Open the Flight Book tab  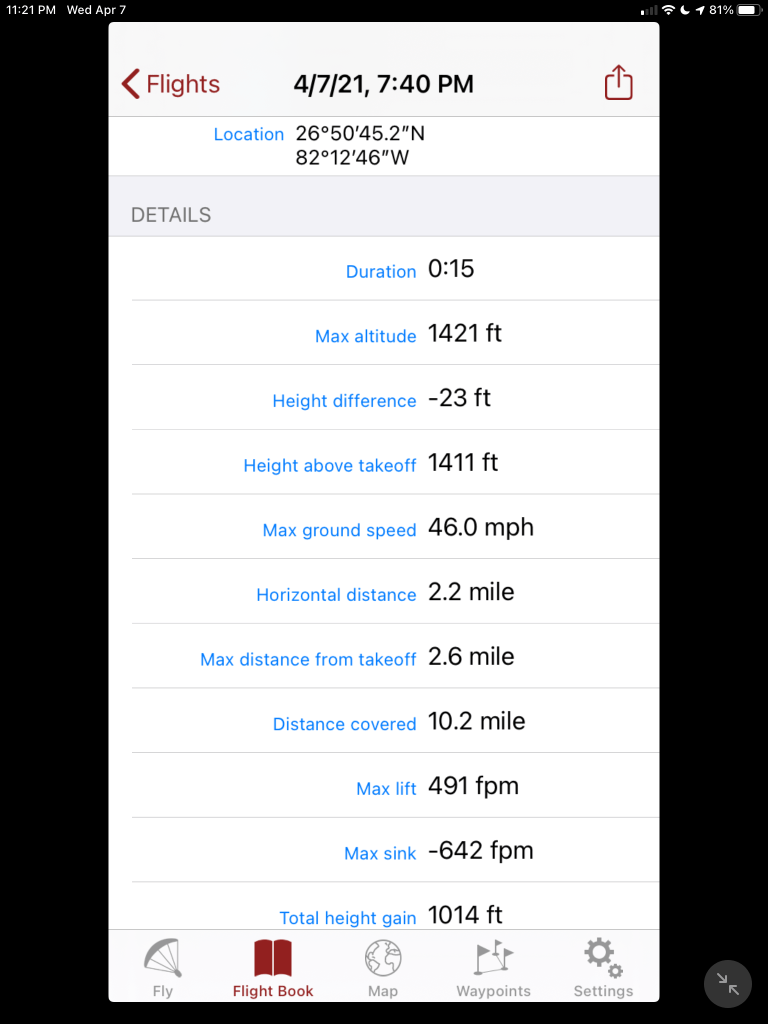pos(273,968)
